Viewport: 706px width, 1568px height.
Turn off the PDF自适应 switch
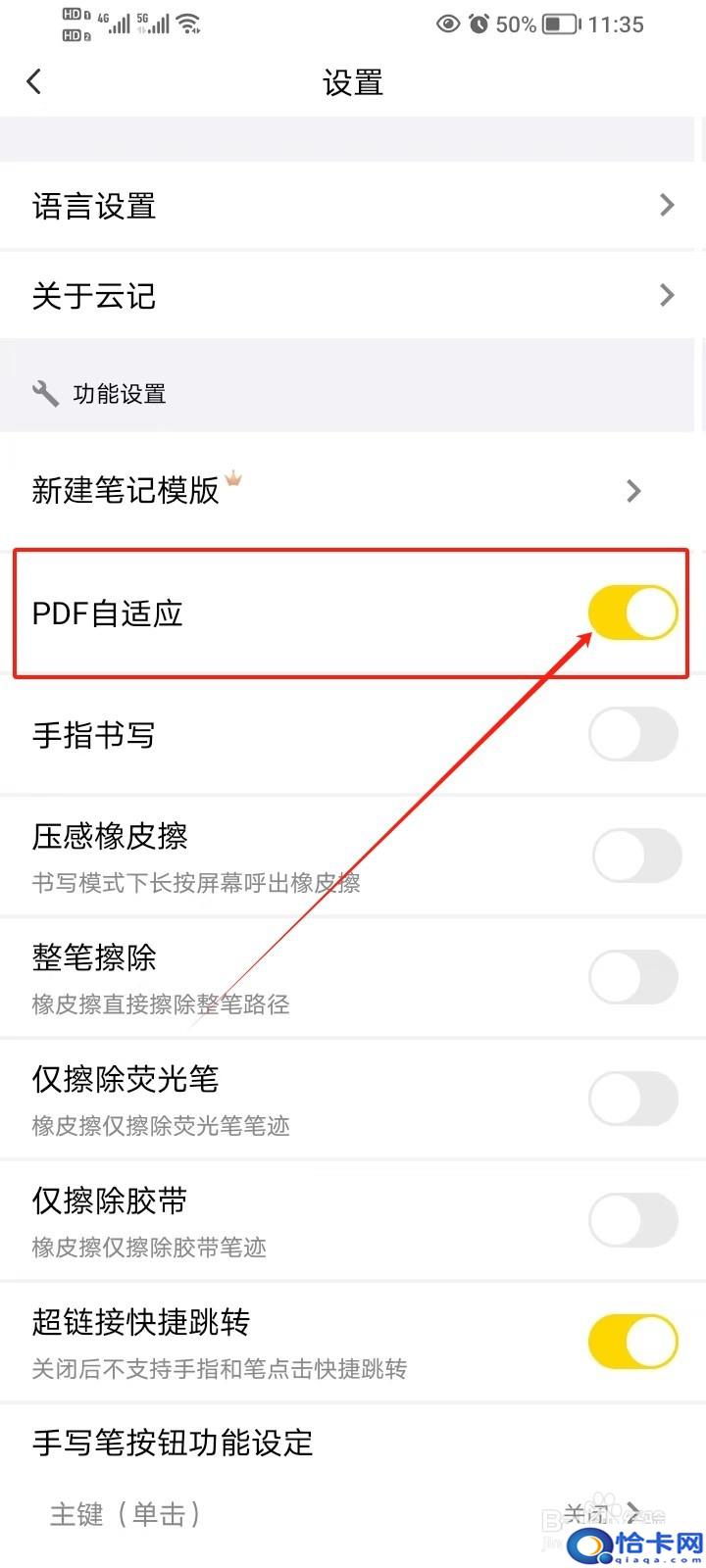tap(633, 613)
